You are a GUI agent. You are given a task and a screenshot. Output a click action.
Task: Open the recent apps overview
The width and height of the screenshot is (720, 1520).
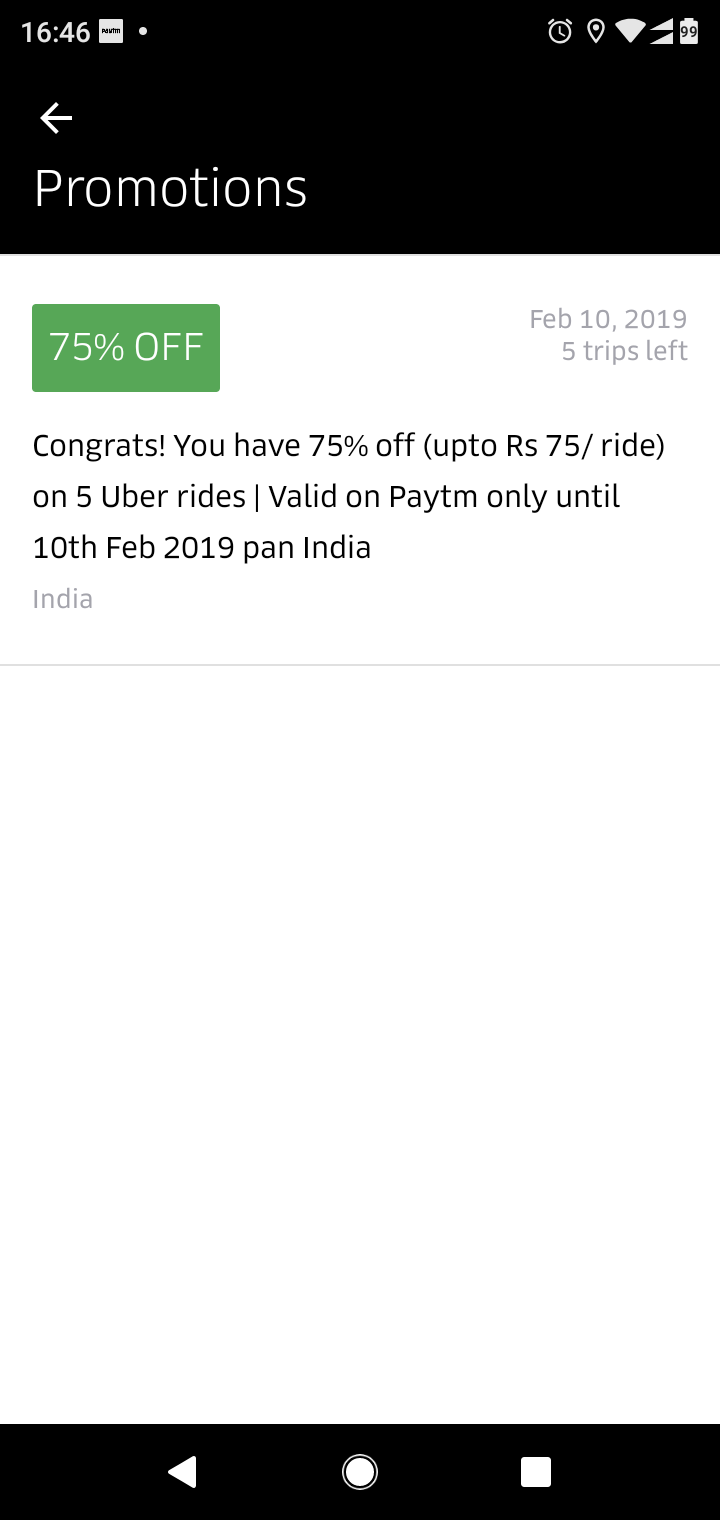(536, 1472)
